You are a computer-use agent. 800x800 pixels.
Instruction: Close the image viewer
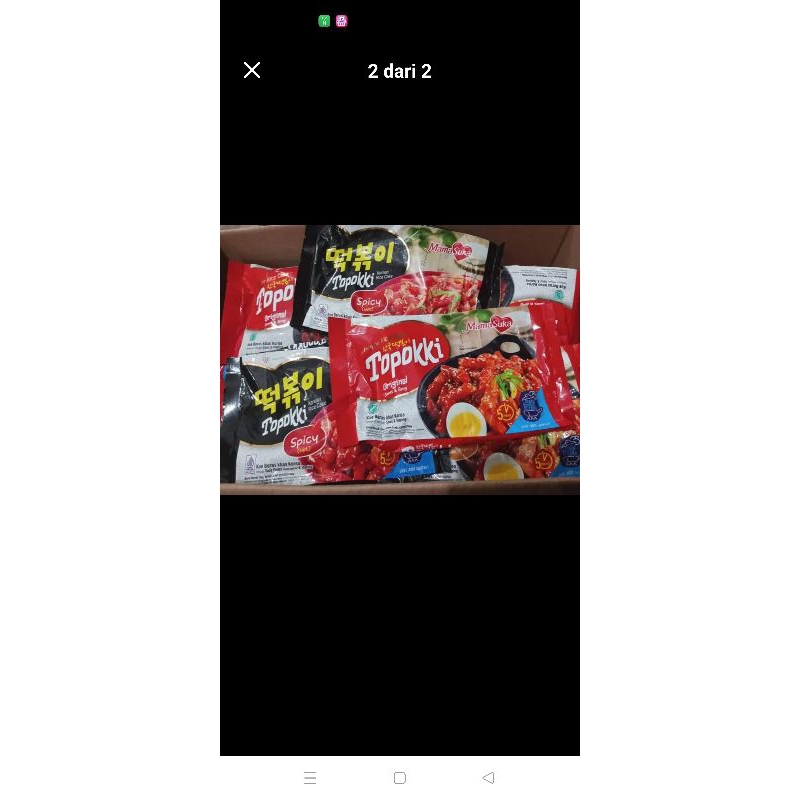tap(252, 70)
